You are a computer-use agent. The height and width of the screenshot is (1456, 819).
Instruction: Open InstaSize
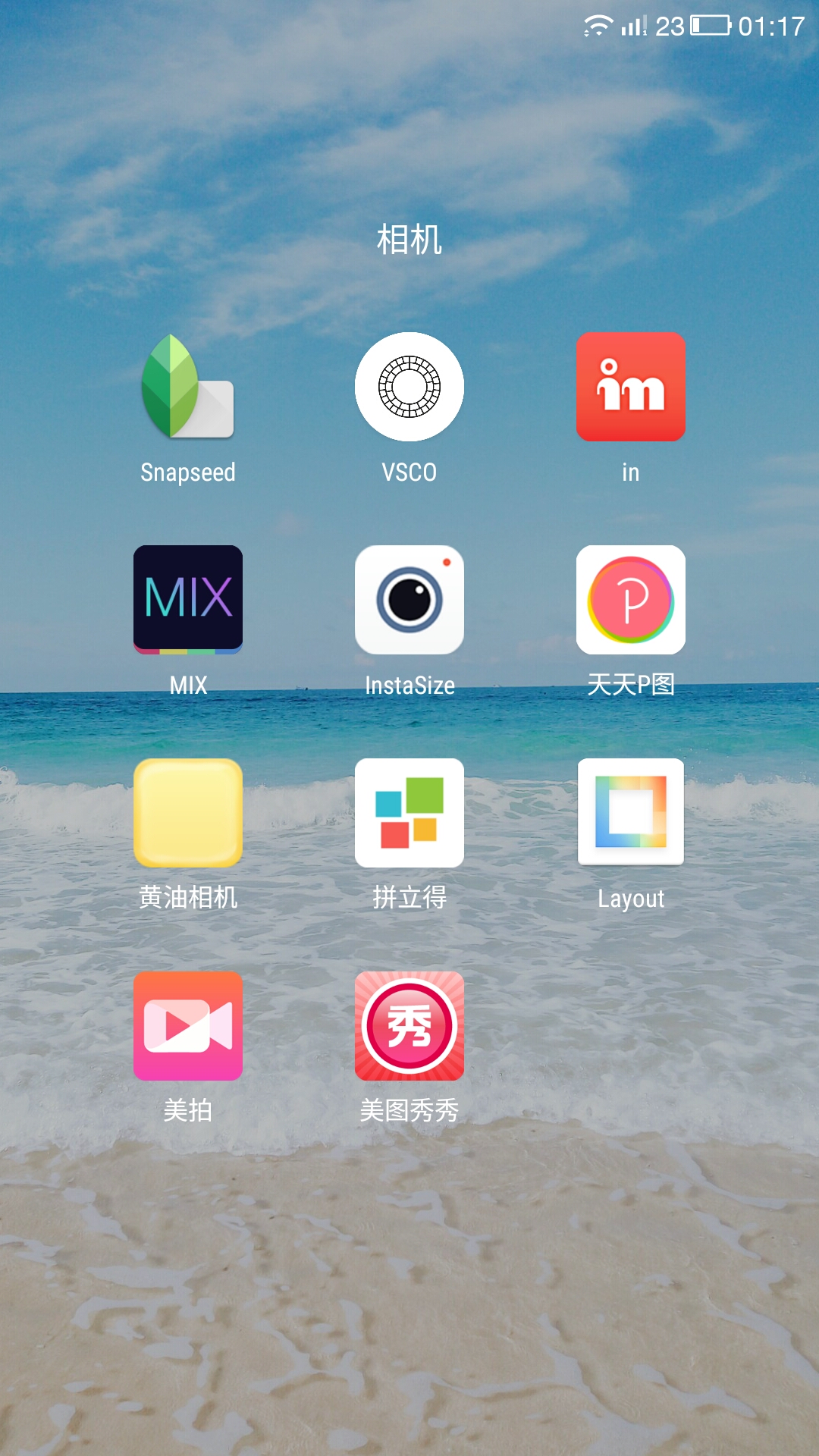point(409,599)
